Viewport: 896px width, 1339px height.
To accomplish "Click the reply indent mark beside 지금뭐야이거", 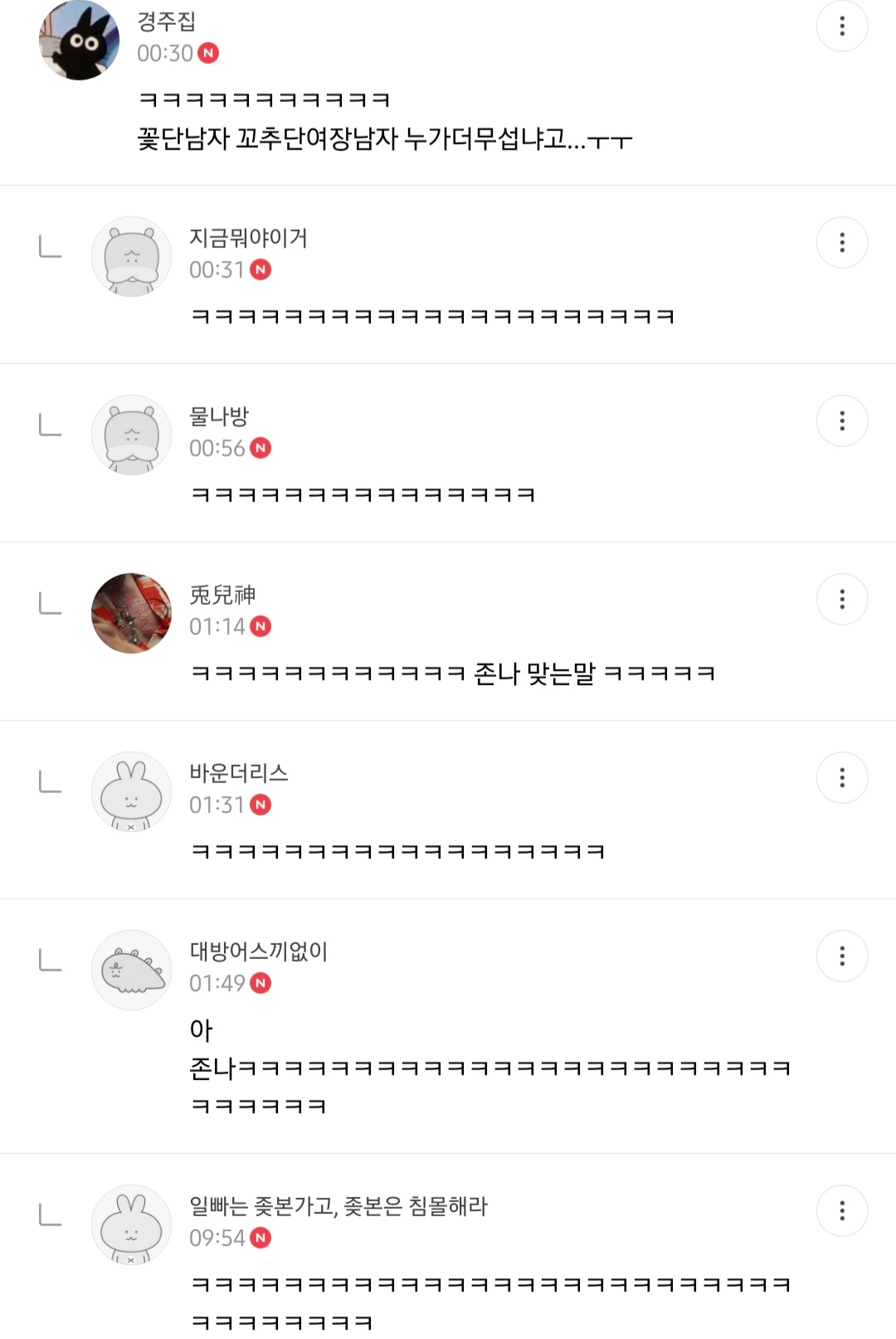I will [51, 246].
